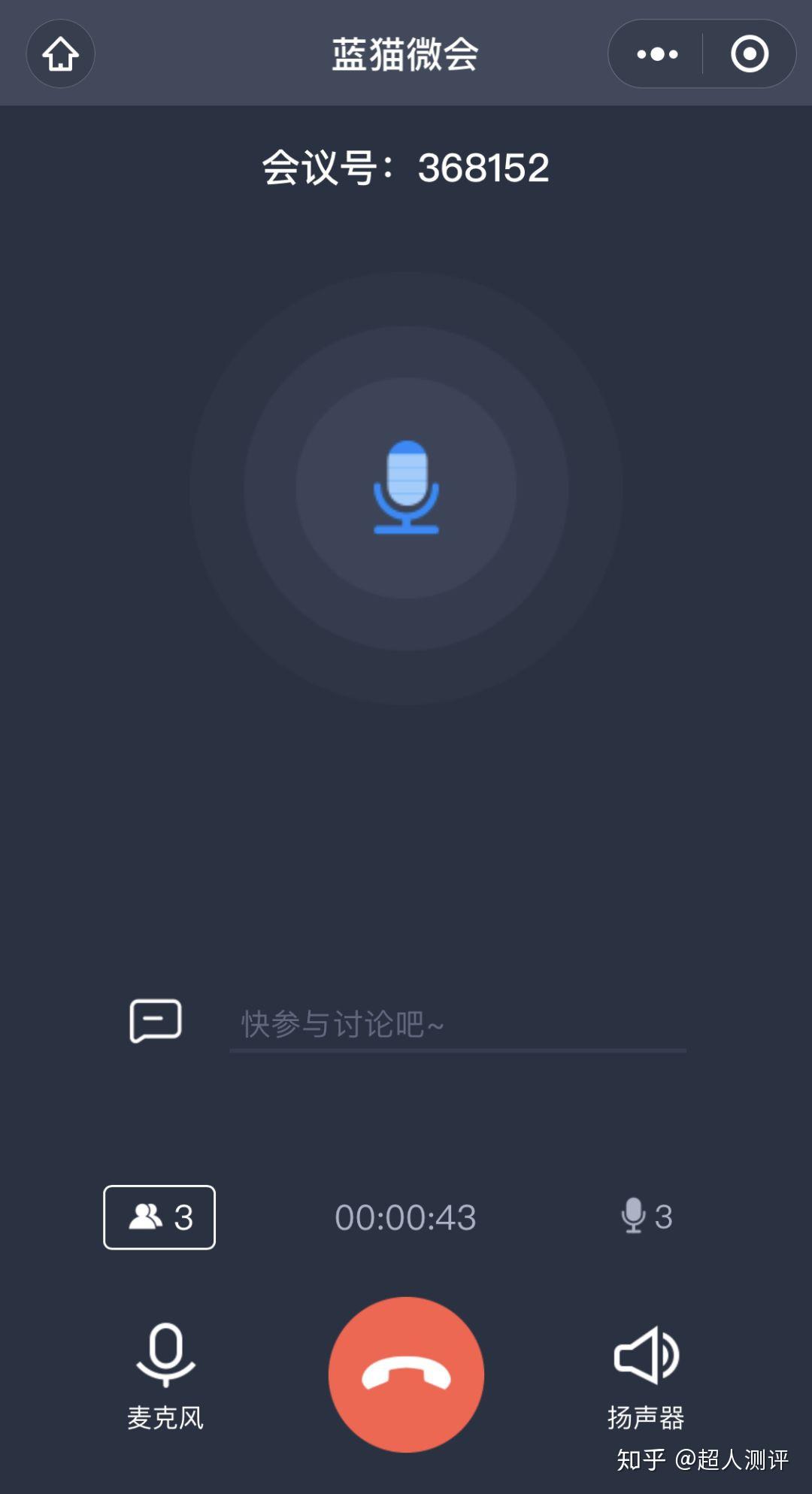Viewport: 812px width, 1494px height.
Task: Close the mini program via circle icon
Action: [x=750, y=54]
